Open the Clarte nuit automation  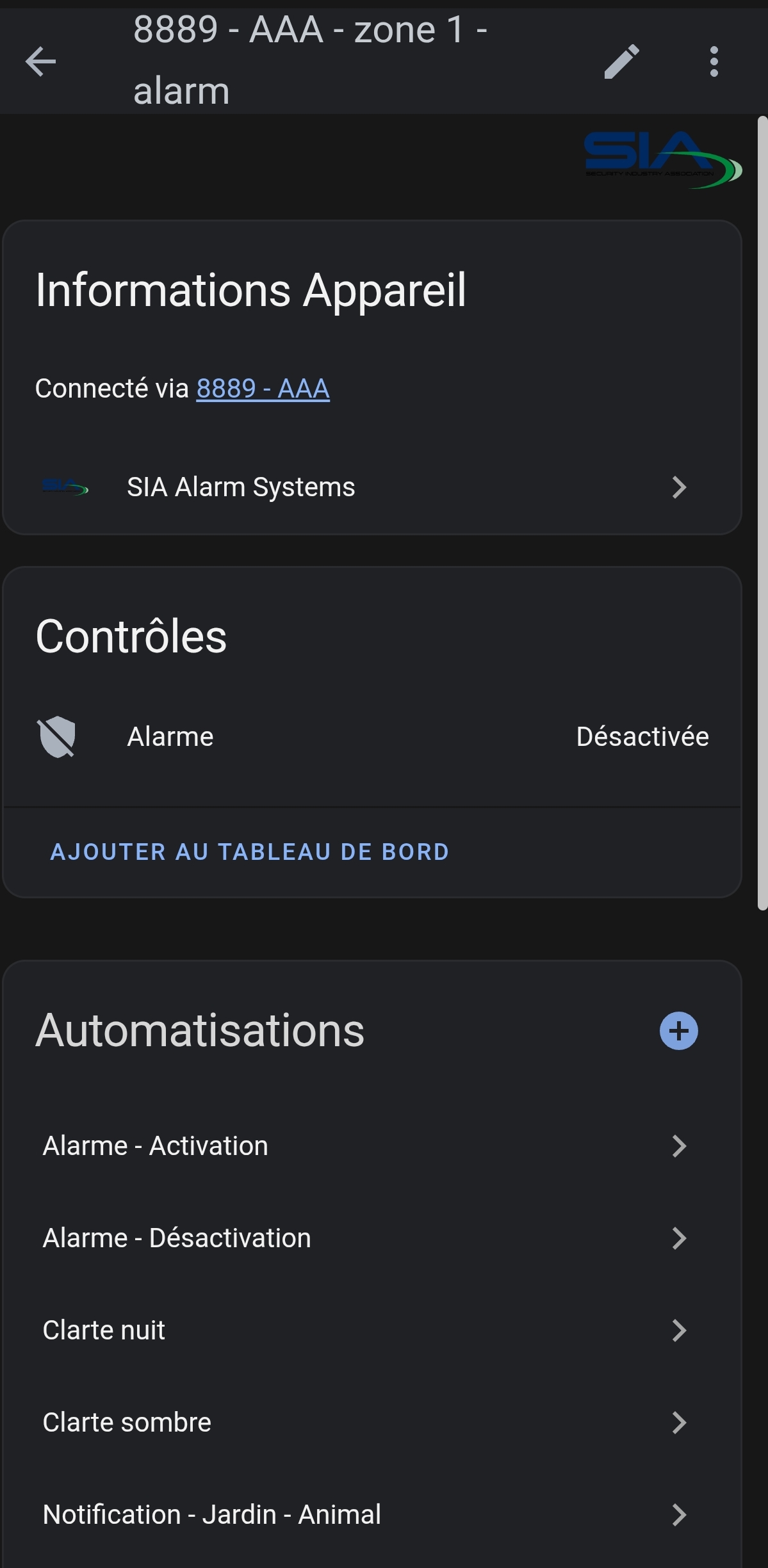372,1330
